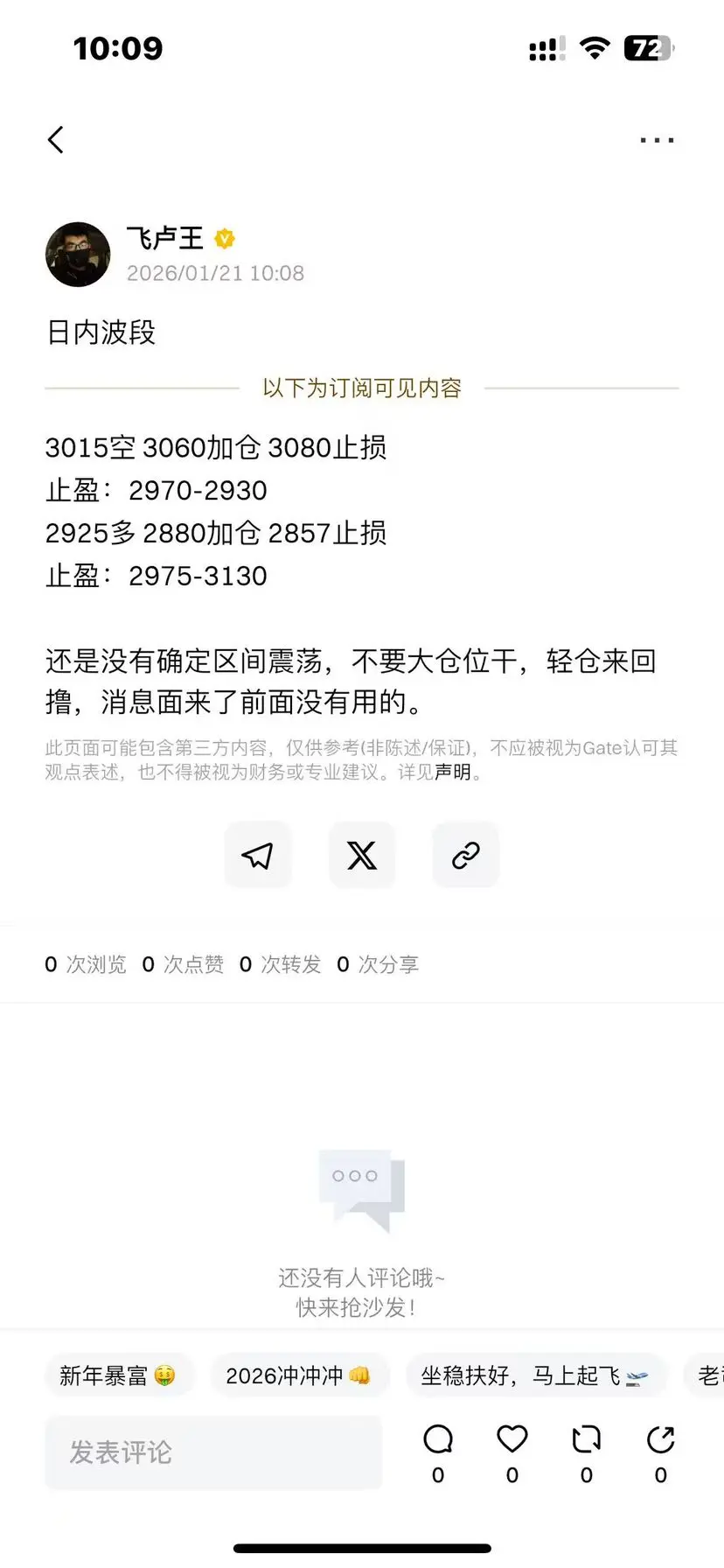
Task: Choose the 坐稳扶好，马上起飞 chip
Action: click(536, 1375)
